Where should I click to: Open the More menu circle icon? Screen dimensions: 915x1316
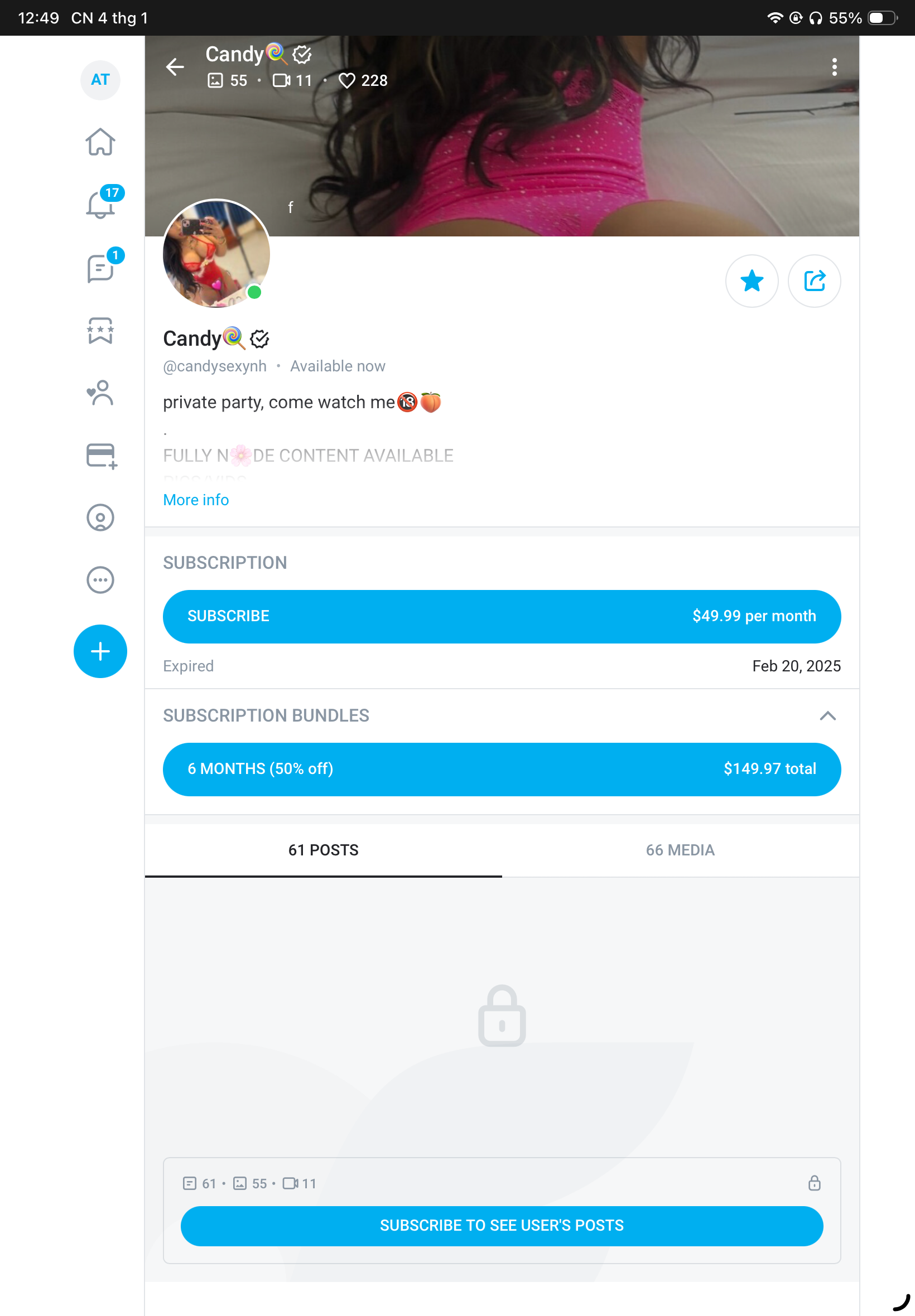[100, 580]
